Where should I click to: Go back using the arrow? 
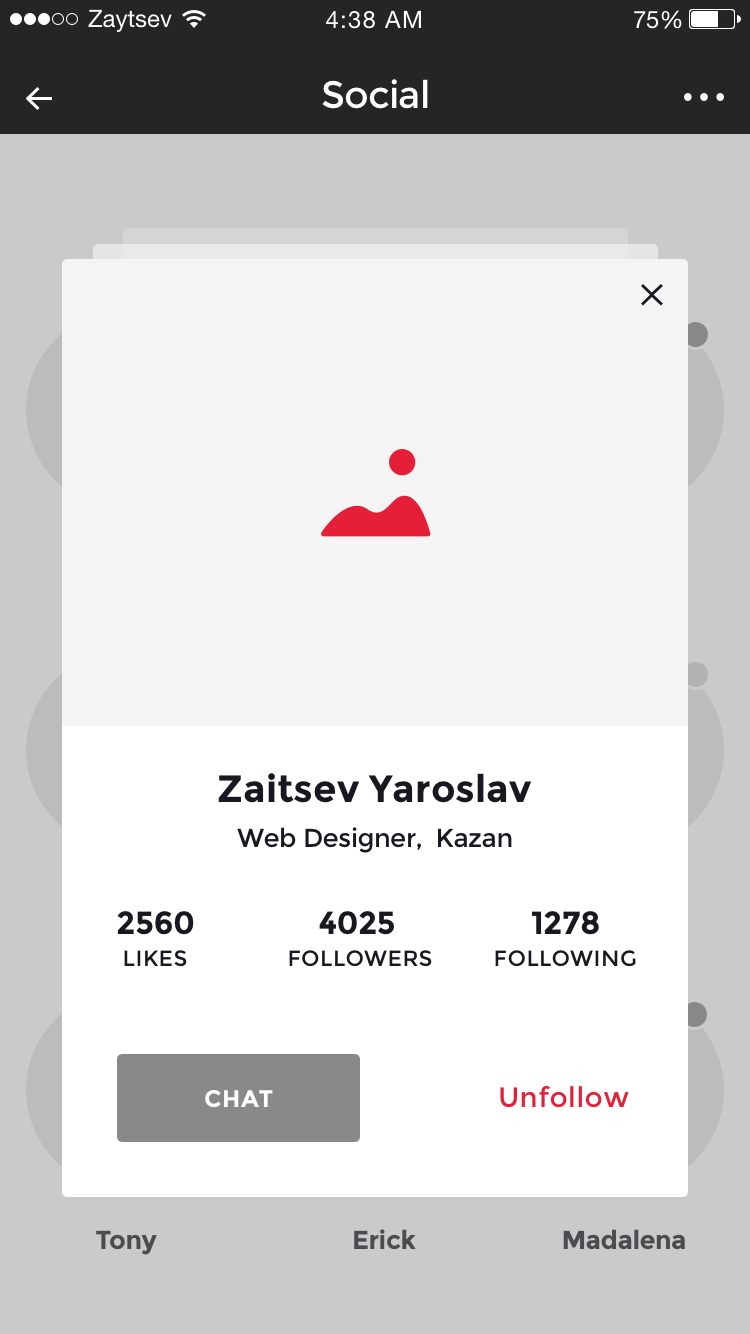39,97
